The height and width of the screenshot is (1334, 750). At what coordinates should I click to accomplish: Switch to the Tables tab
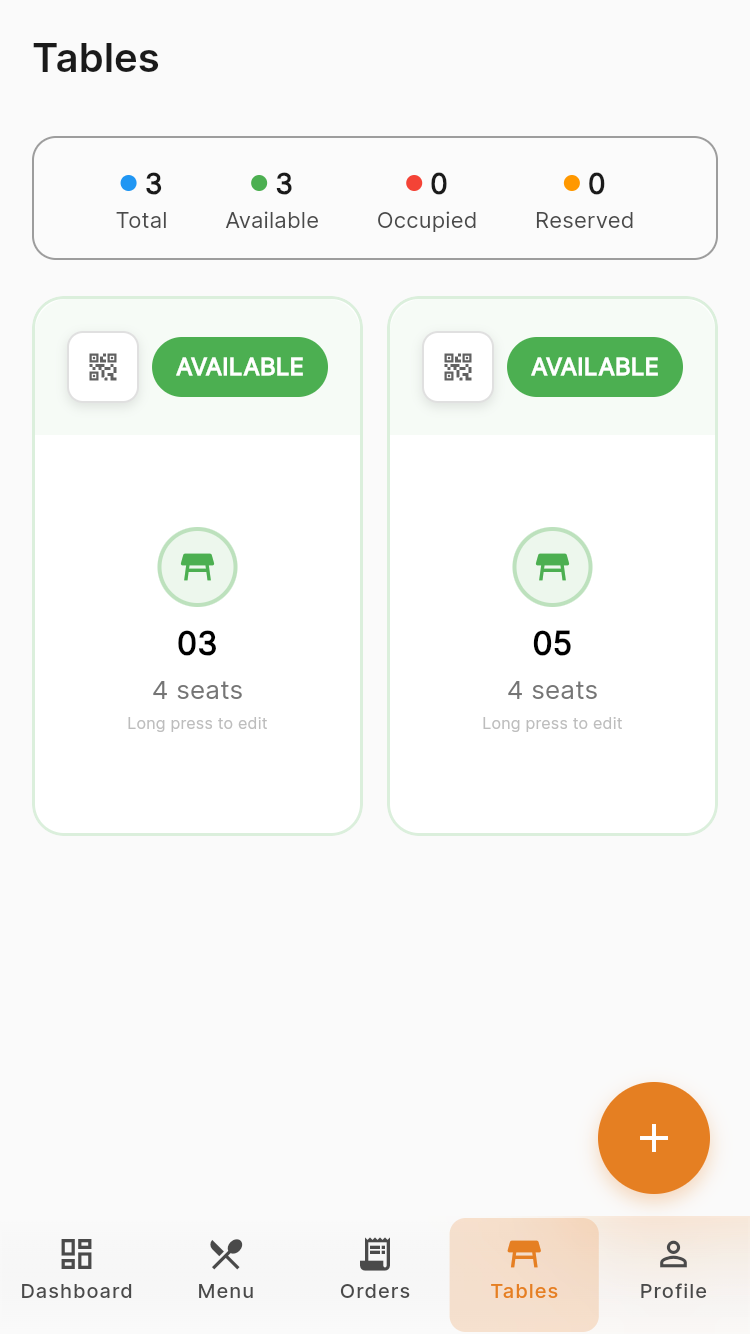524,1275
